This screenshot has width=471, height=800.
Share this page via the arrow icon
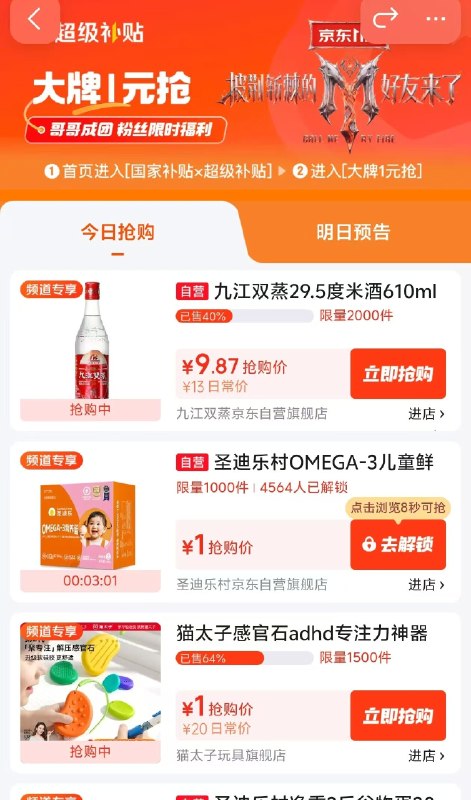coord(385,18)
